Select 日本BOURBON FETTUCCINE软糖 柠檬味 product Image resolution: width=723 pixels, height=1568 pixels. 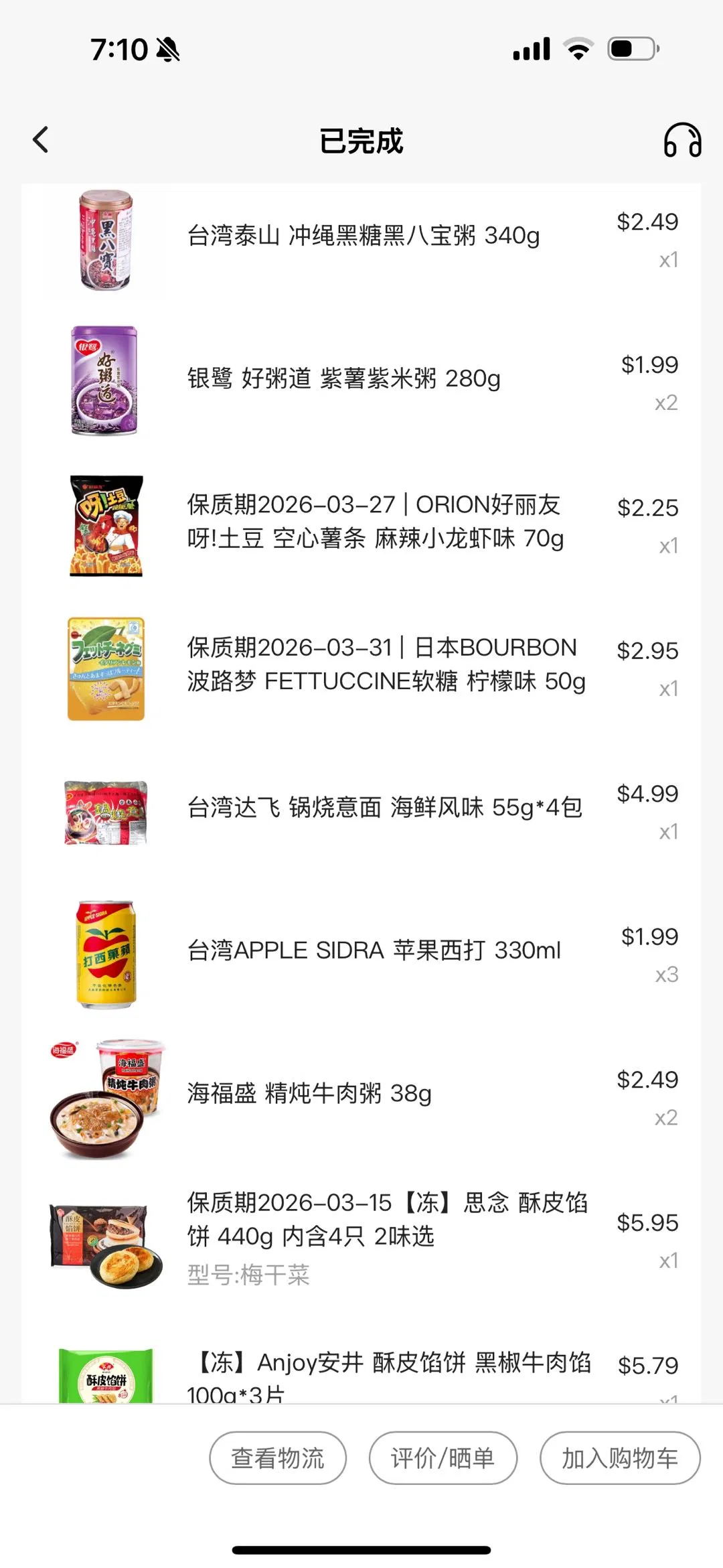coord(386,664)
